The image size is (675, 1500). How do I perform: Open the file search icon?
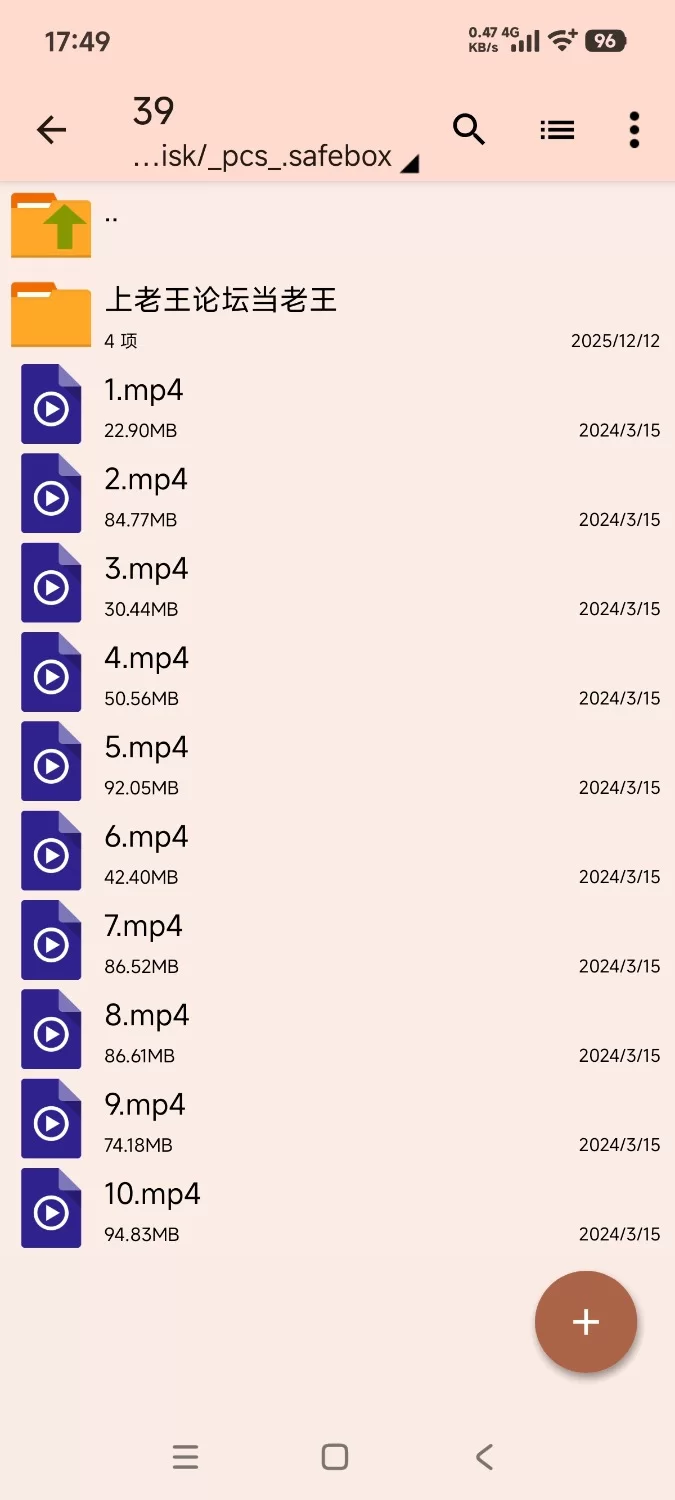[x=469, y=130]
